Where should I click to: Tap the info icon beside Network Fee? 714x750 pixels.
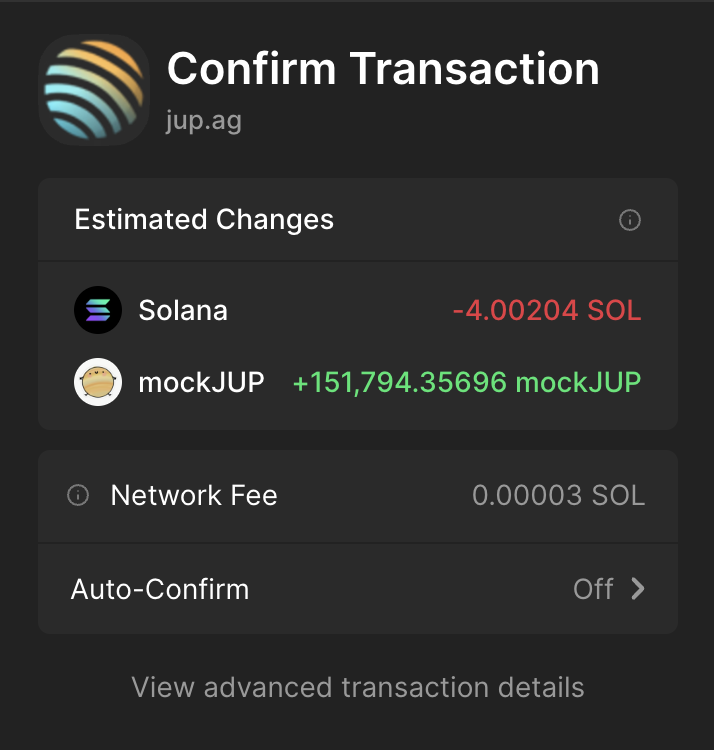pyautogui.click(x=78, y=495)
